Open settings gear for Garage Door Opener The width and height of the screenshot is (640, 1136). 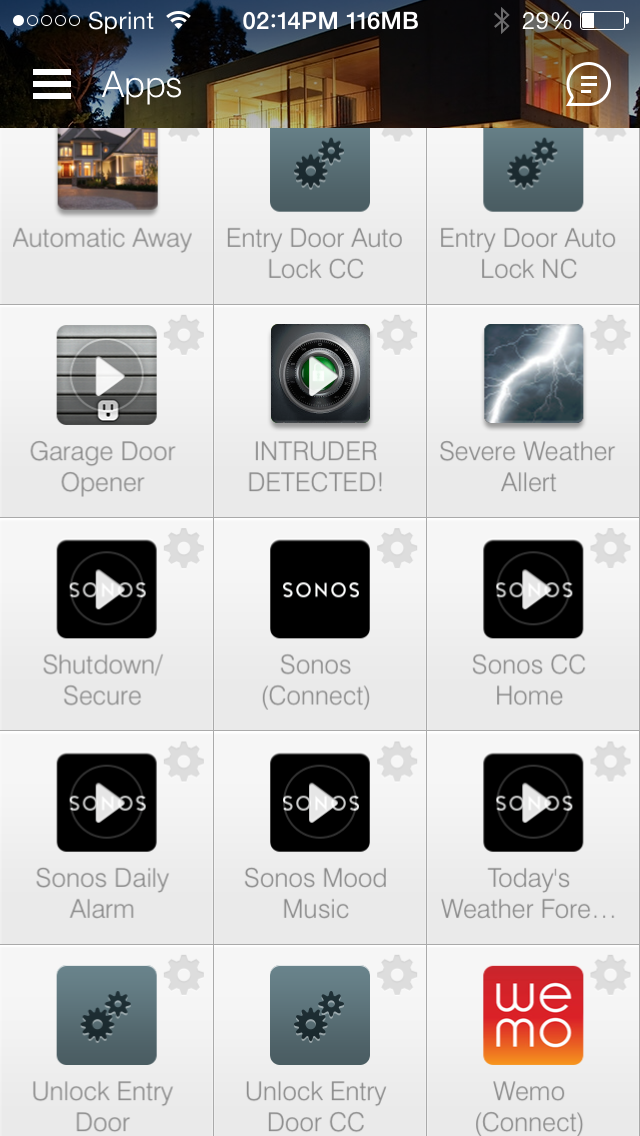pos(184,335)
